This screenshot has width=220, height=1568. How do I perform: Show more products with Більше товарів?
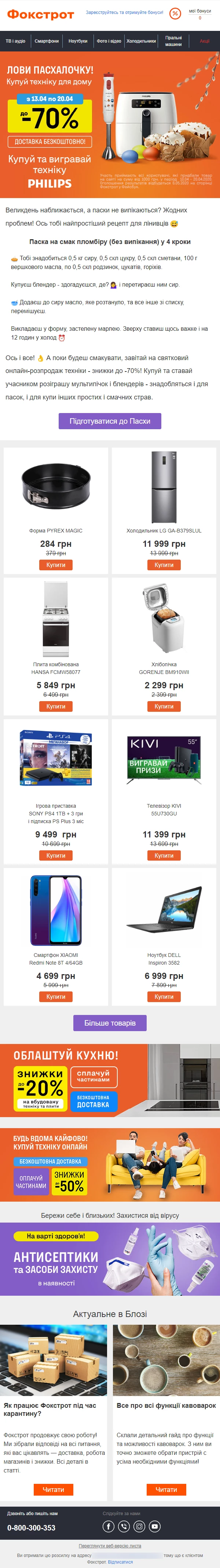click(x=110, y=1023)
